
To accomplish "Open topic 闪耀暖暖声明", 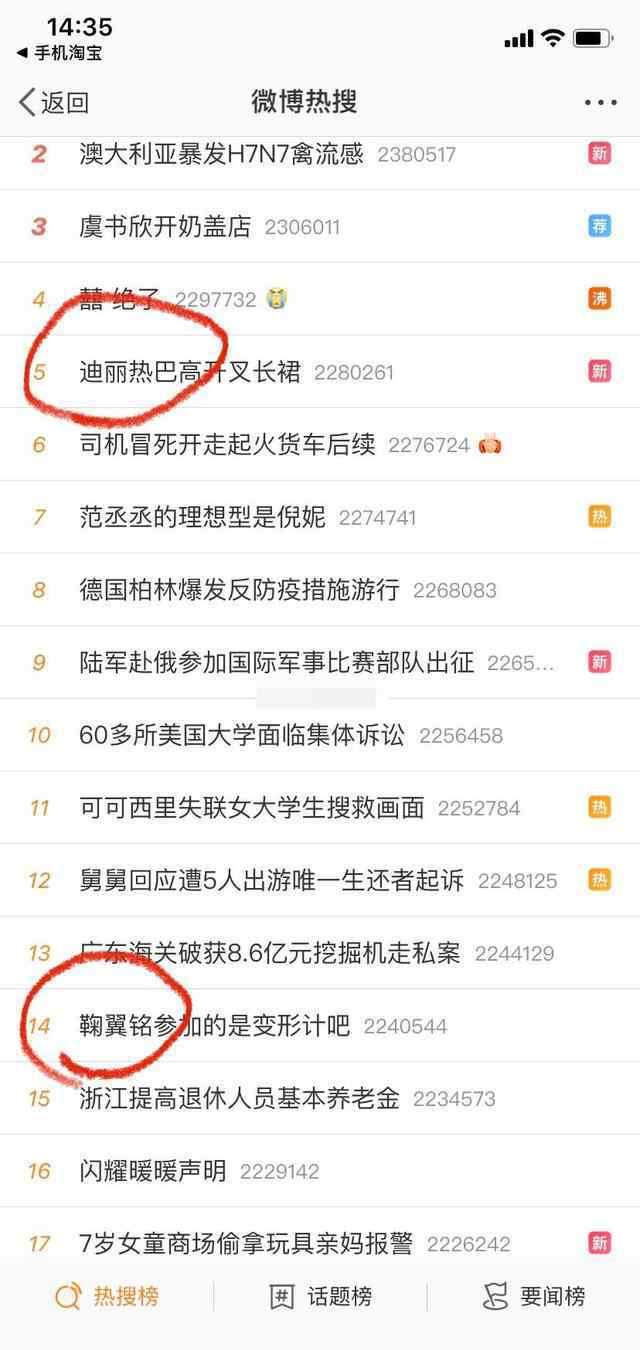I will (x=153, y=1171).
